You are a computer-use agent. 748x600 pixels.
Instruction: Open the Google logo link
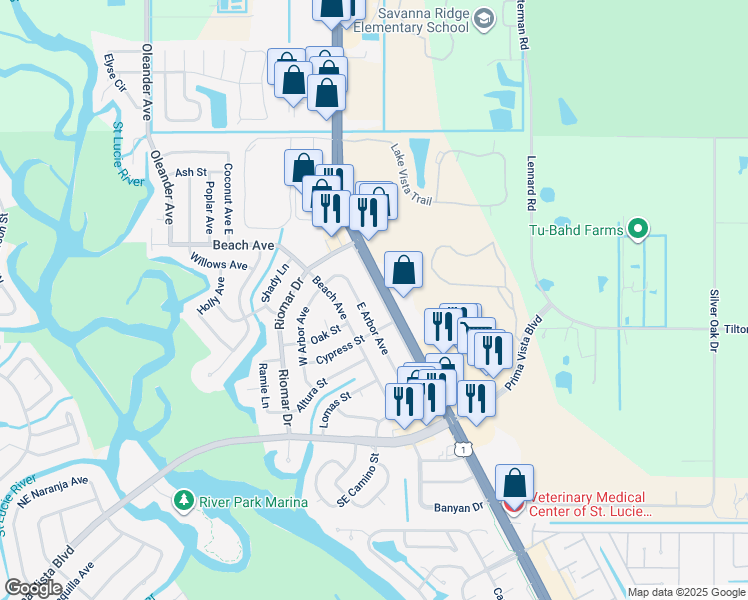tap(33, 588)
